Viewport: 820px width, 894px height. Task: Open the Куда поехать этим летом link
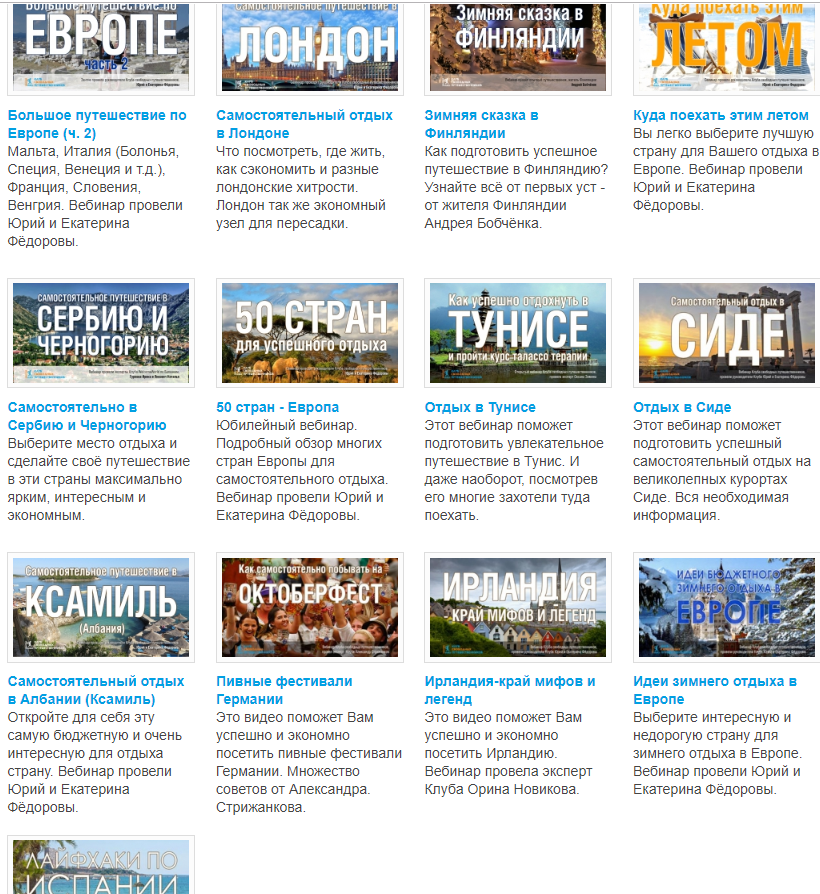pos(720,115)
